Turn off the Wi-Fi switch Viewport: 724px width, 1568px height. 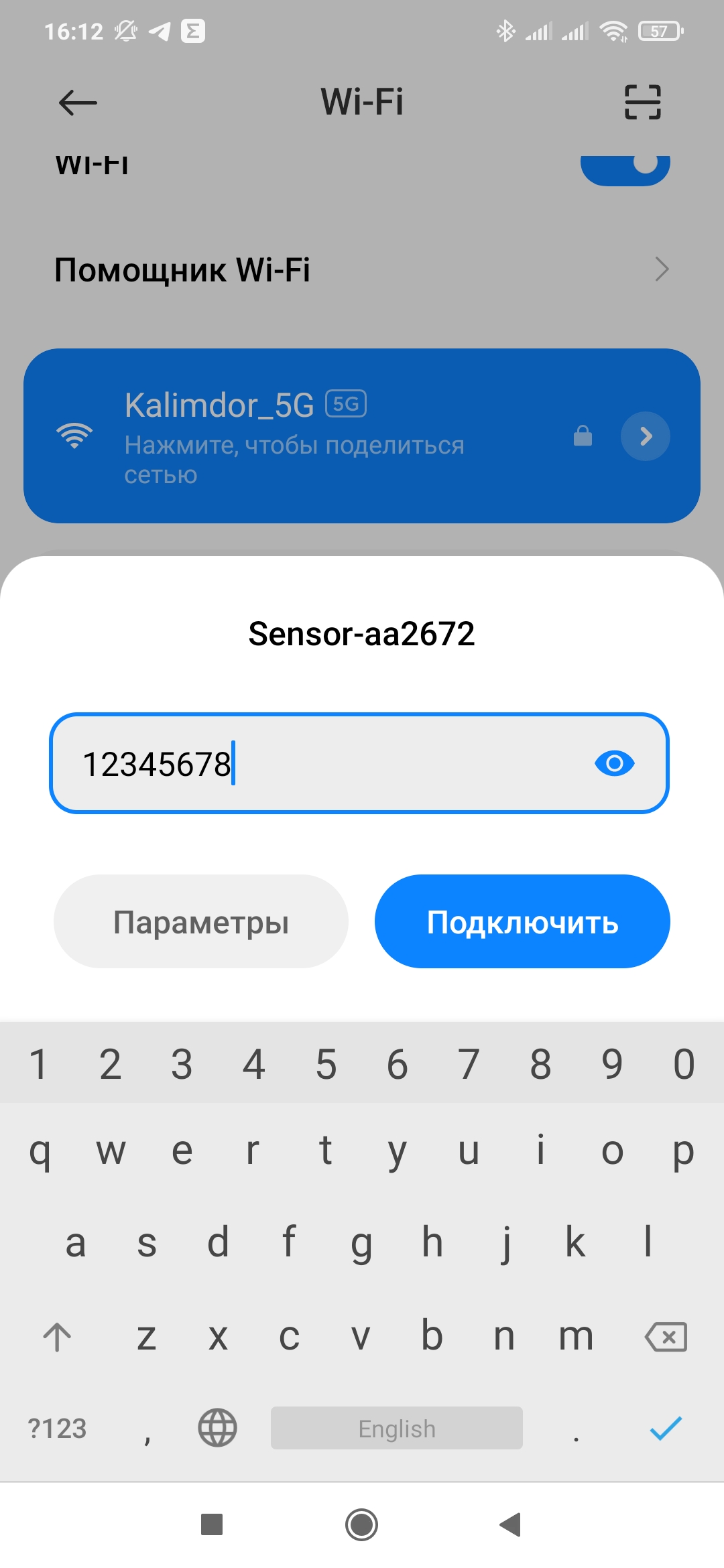[625, 166]
